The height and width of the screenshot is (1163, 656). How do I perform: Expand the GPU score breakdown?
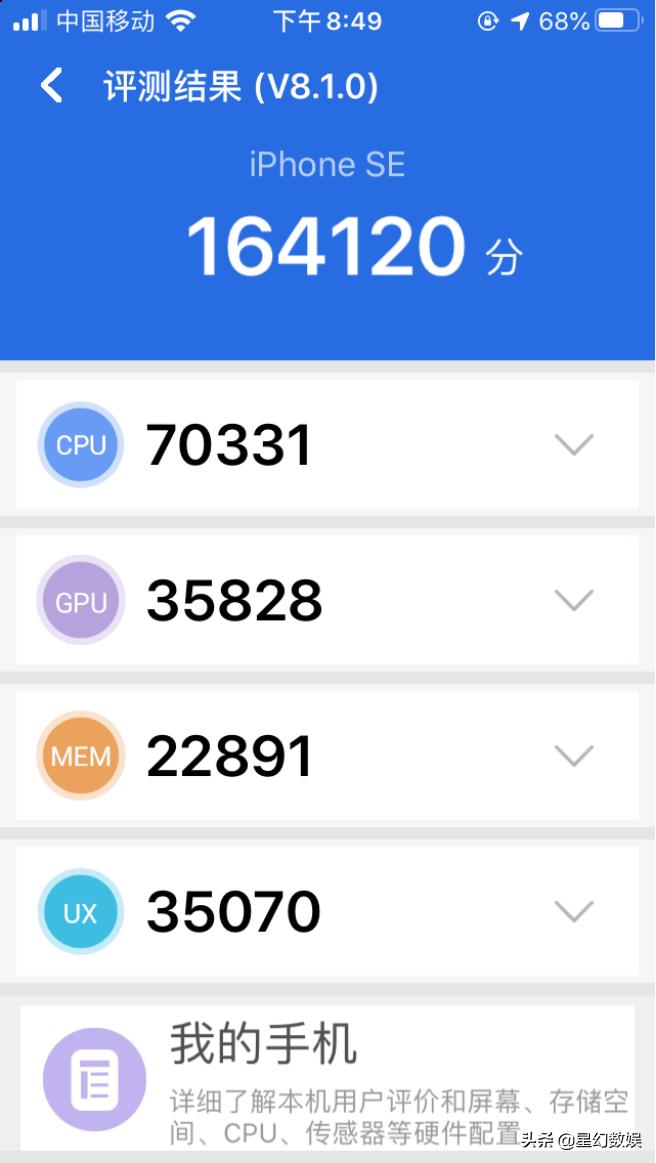574,600
